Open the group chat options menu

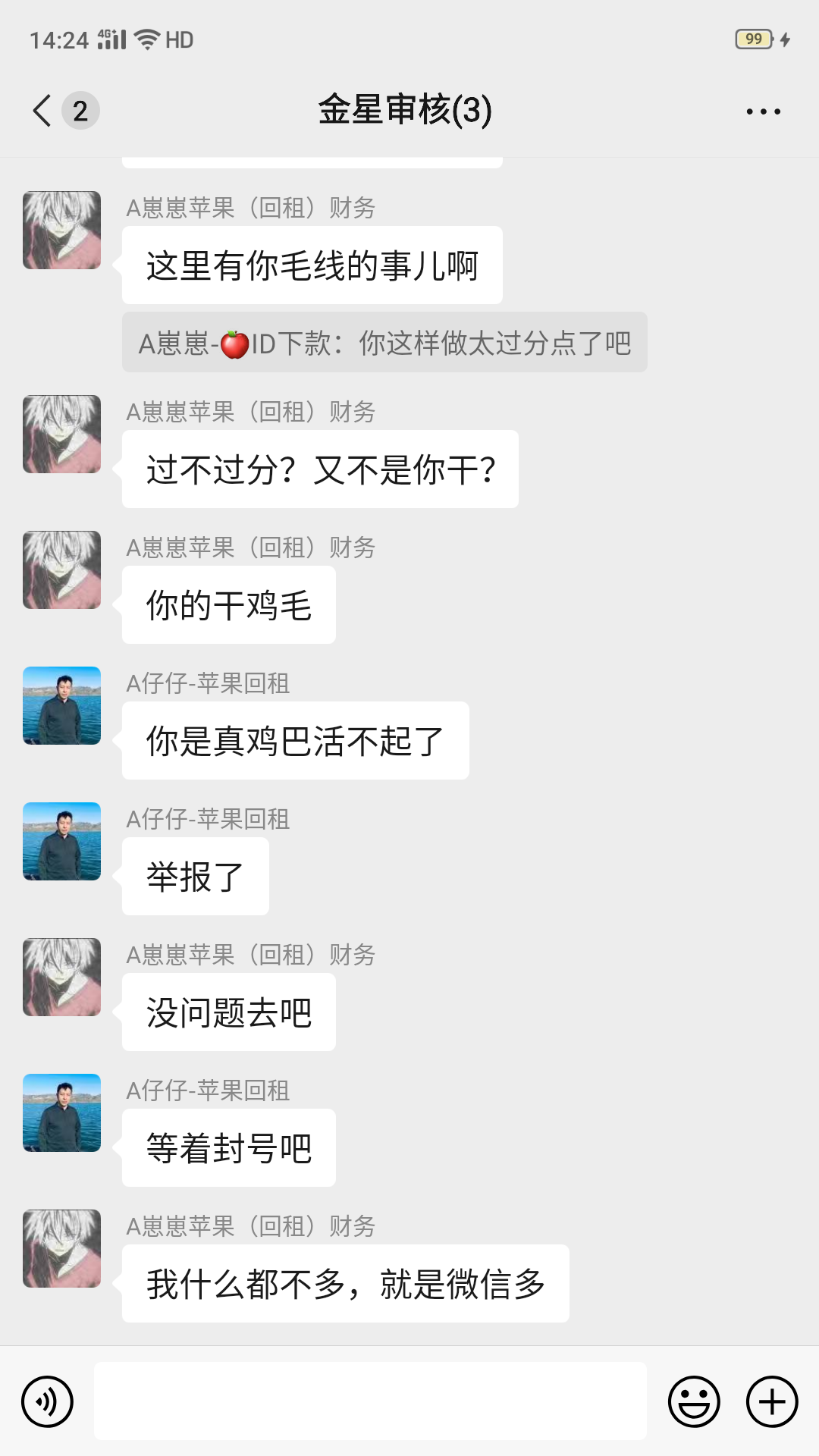pos(762,111)
